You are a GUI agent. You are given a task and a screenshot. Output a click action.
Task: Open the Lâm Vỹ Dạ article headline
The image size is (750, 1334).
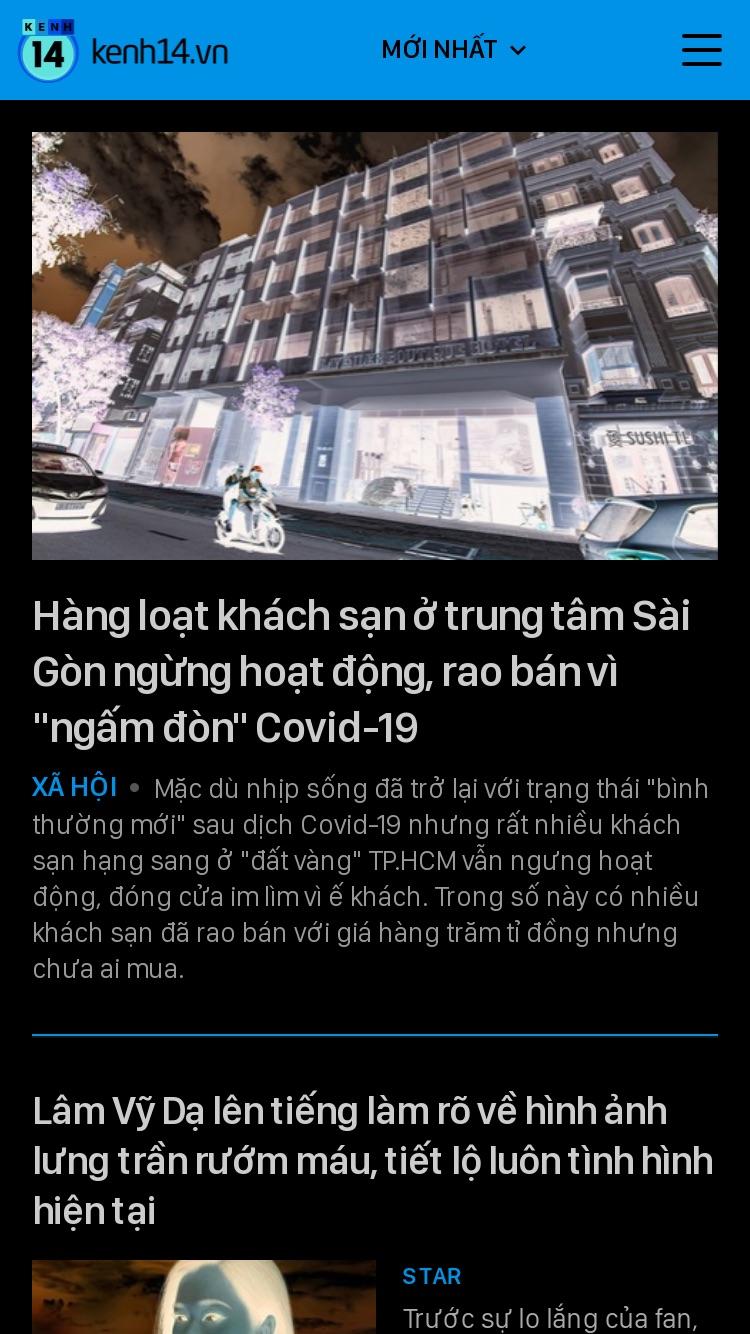pyautogui.click(x=373, y=1160)
